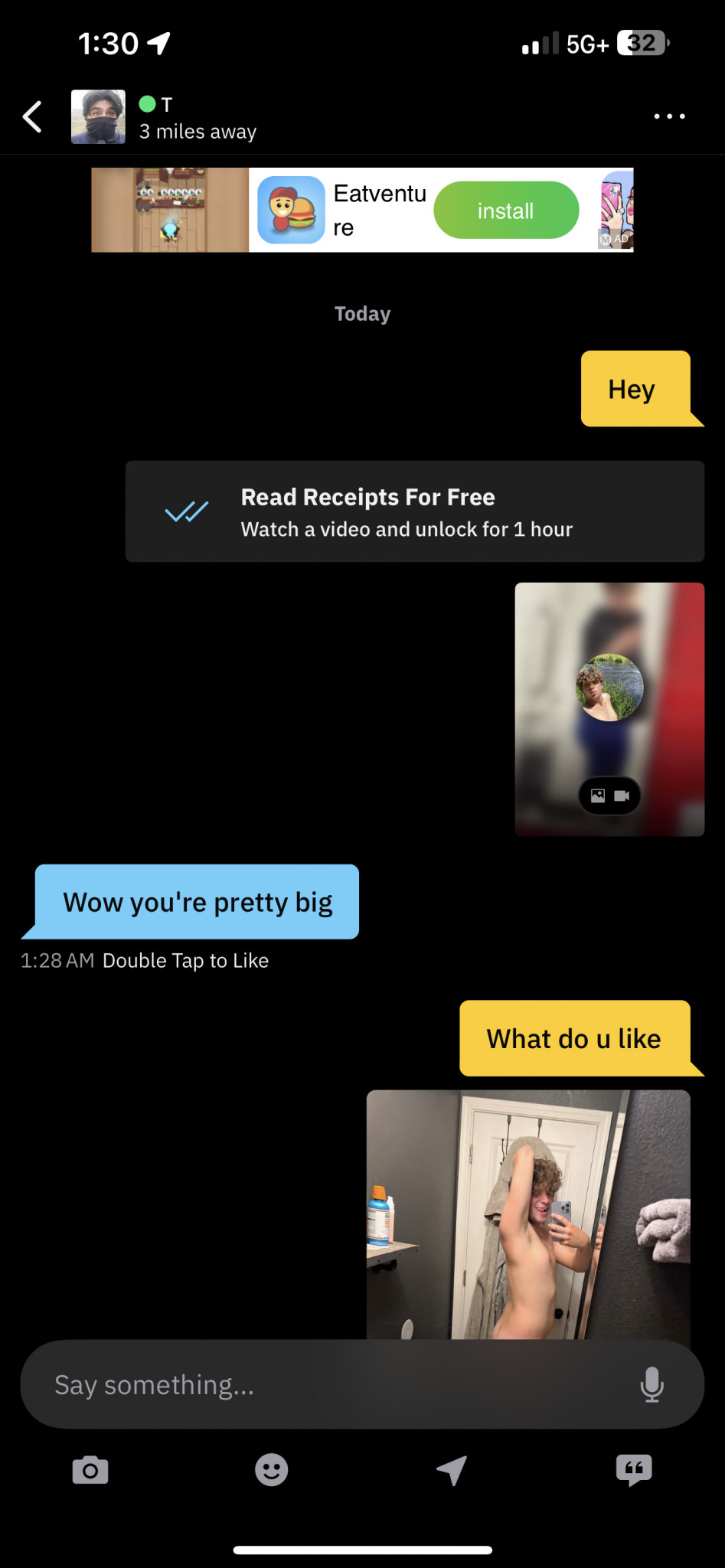Install the Eatventure ad app

point(506,211)
